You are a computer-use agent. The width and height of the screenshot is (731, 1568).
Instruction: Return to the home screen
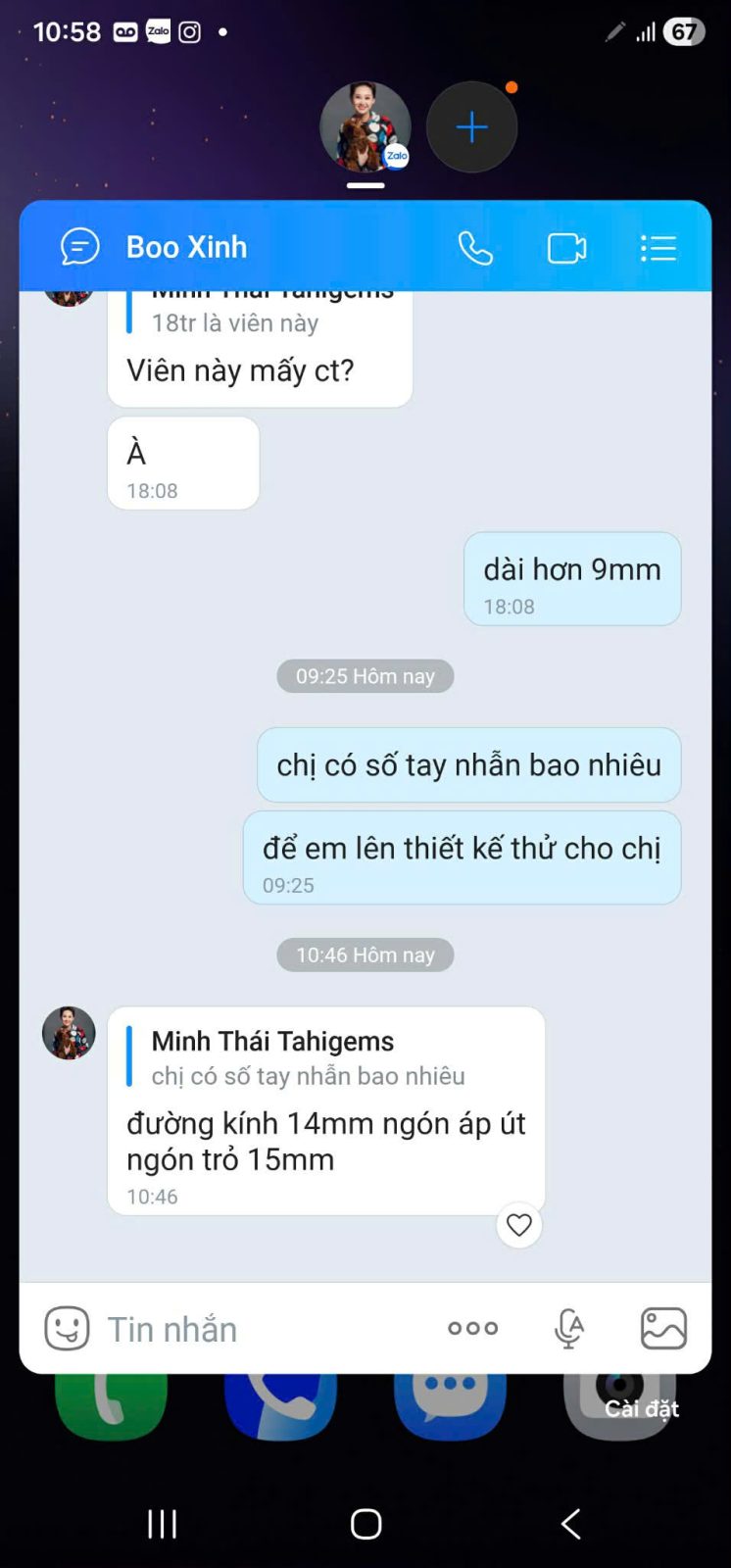coord(365,1524)
